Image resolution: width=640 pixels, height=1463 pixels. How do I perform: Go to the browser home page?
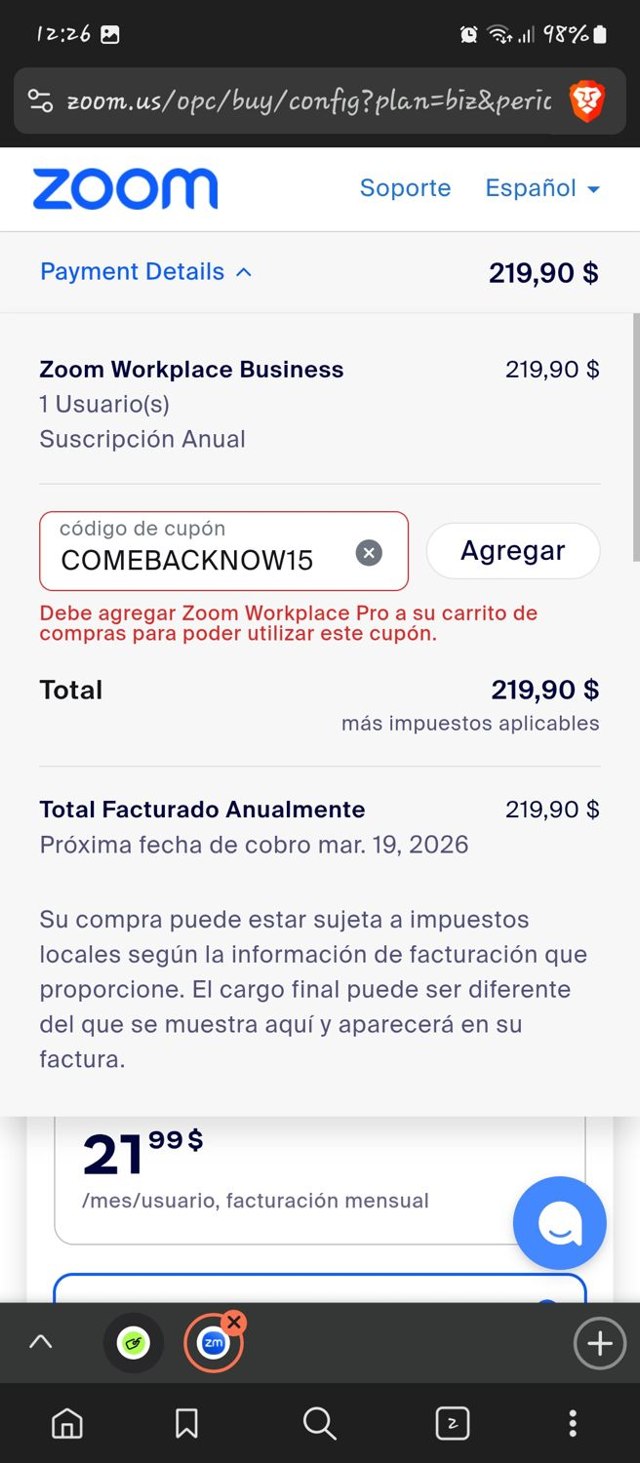pyautogui.click(x=67, y=1423)
